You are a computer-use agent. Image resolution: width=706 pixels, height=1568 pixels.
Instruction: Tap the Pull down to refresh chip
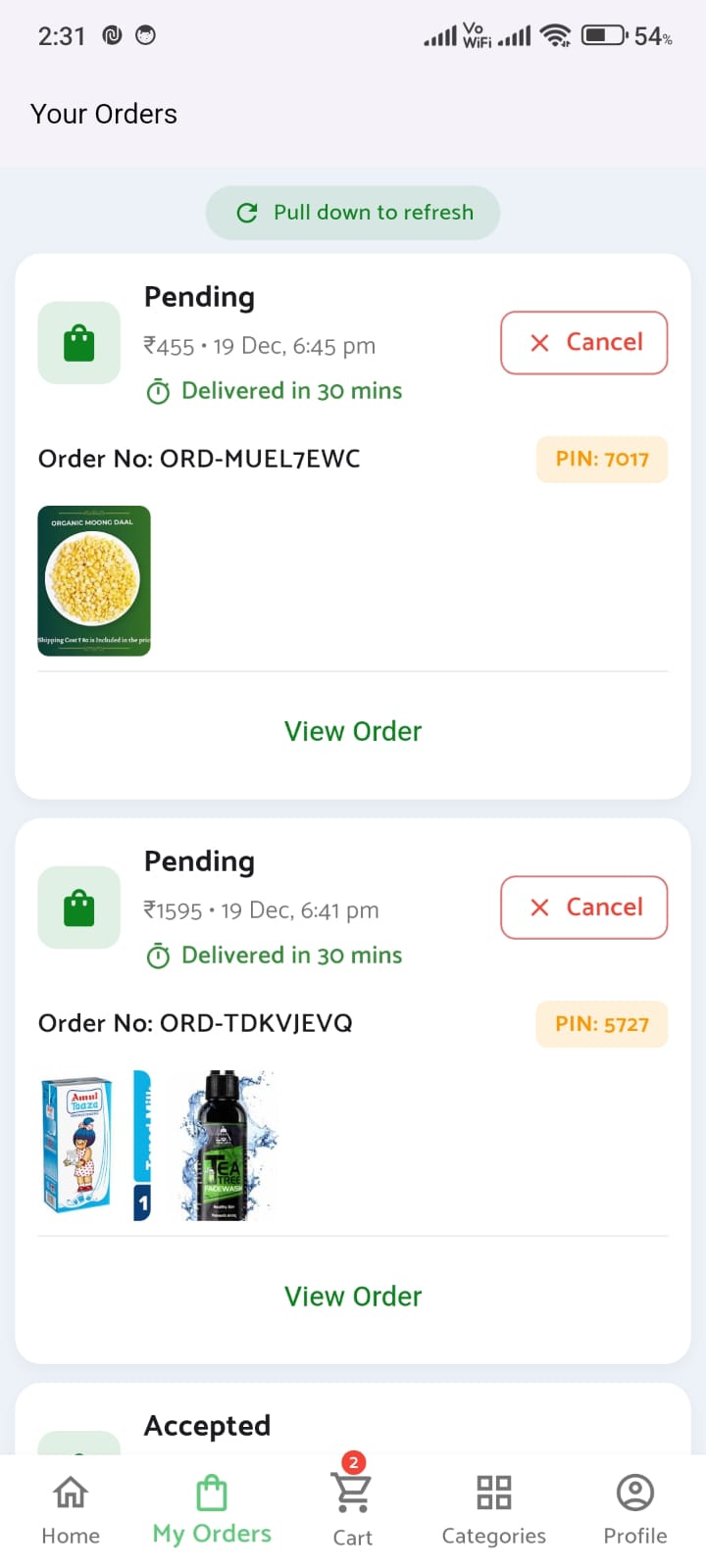[353, 213]
